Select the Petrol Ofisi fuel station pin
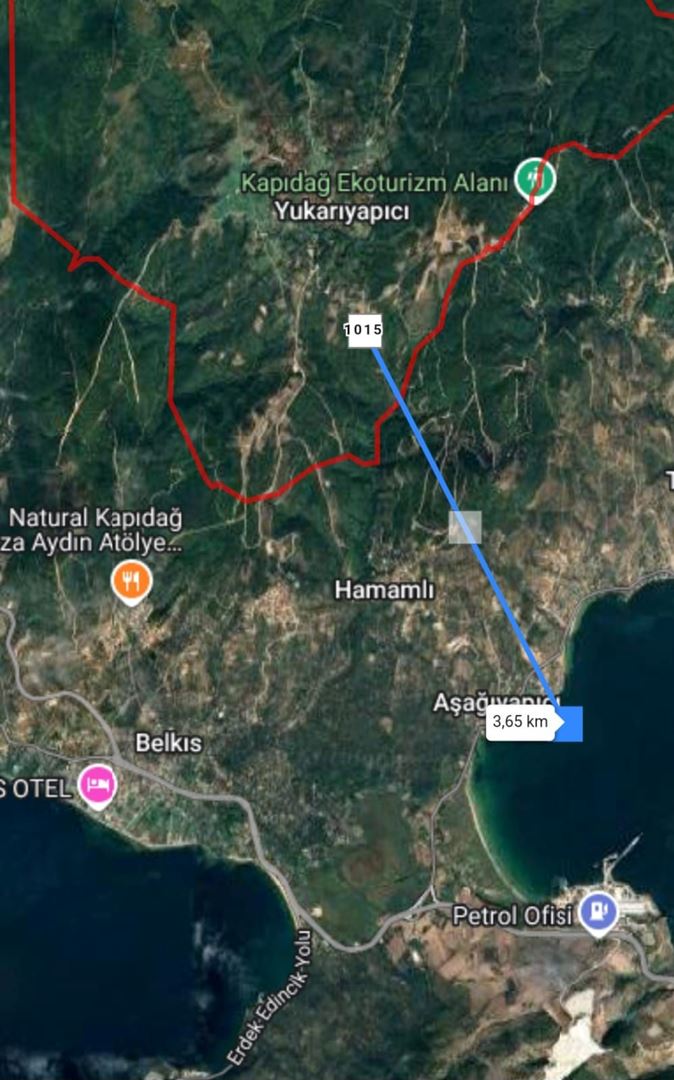 600,912
